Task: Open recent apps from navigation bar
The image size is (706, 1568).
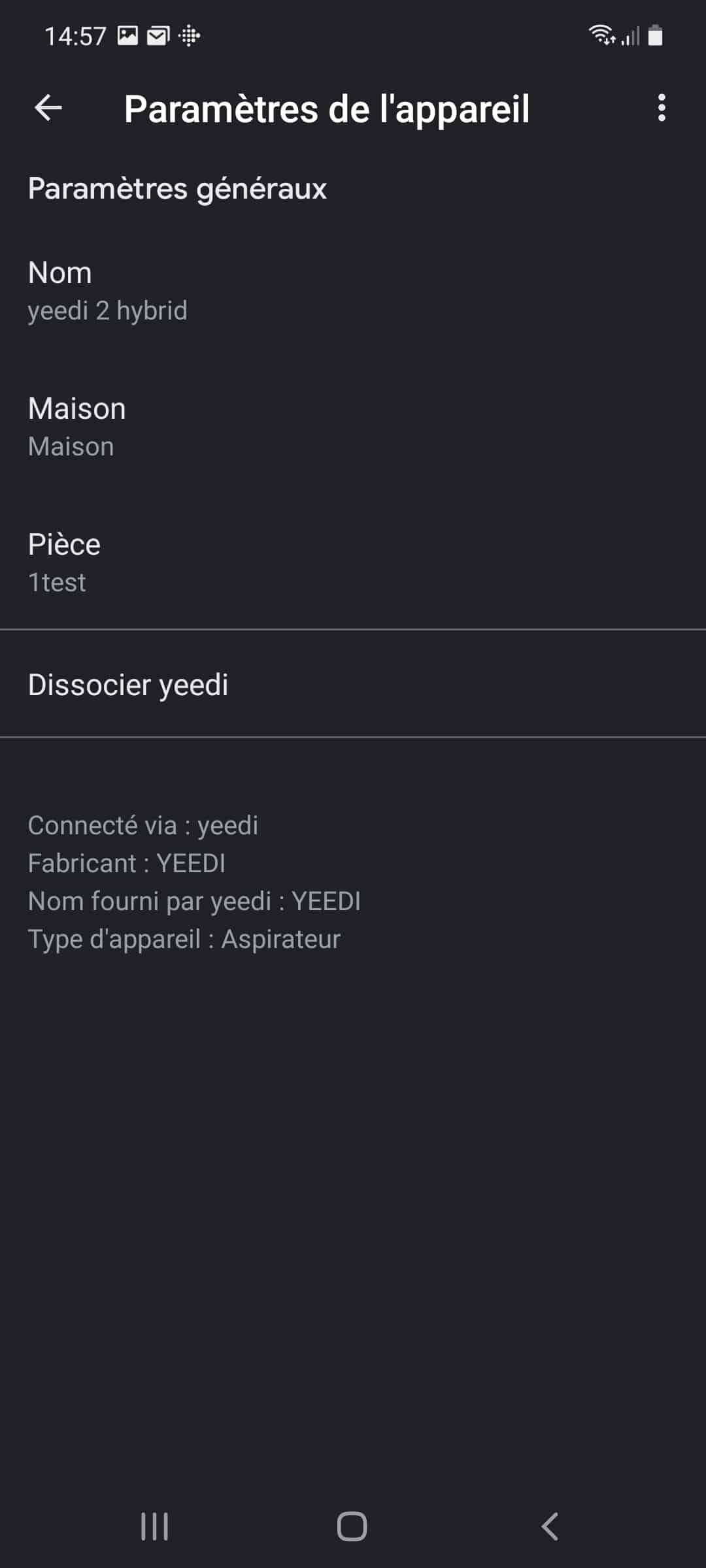Action: click(155, 1527)
